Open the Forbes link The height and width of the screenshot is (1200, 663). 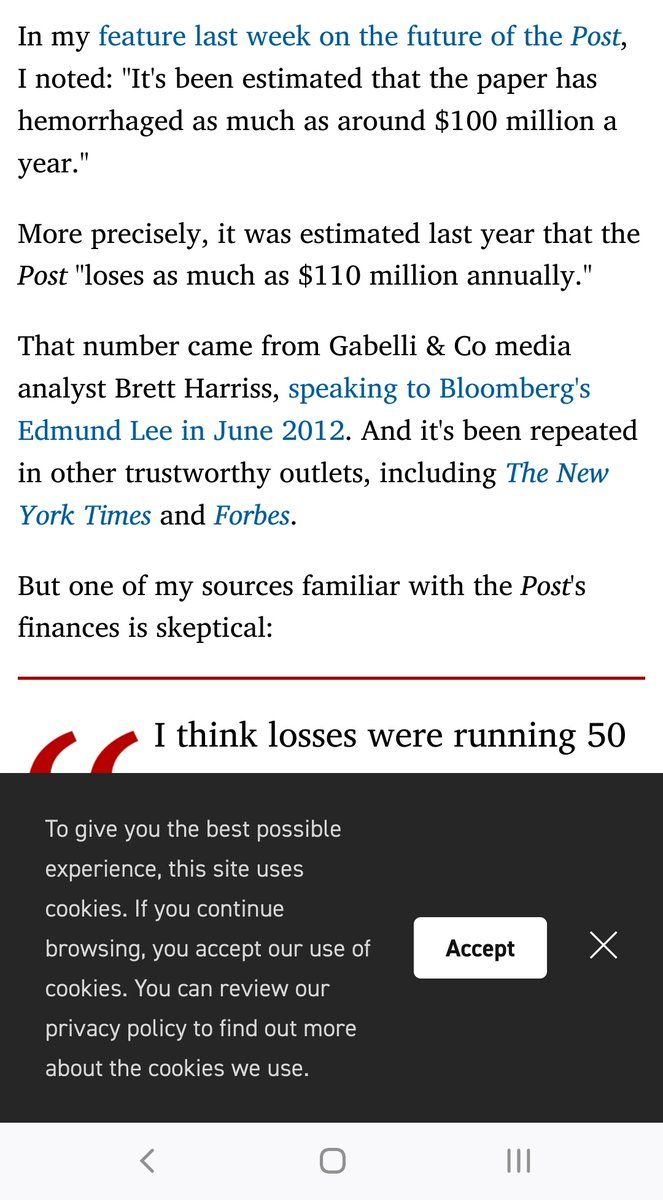(x=251, y=516)
